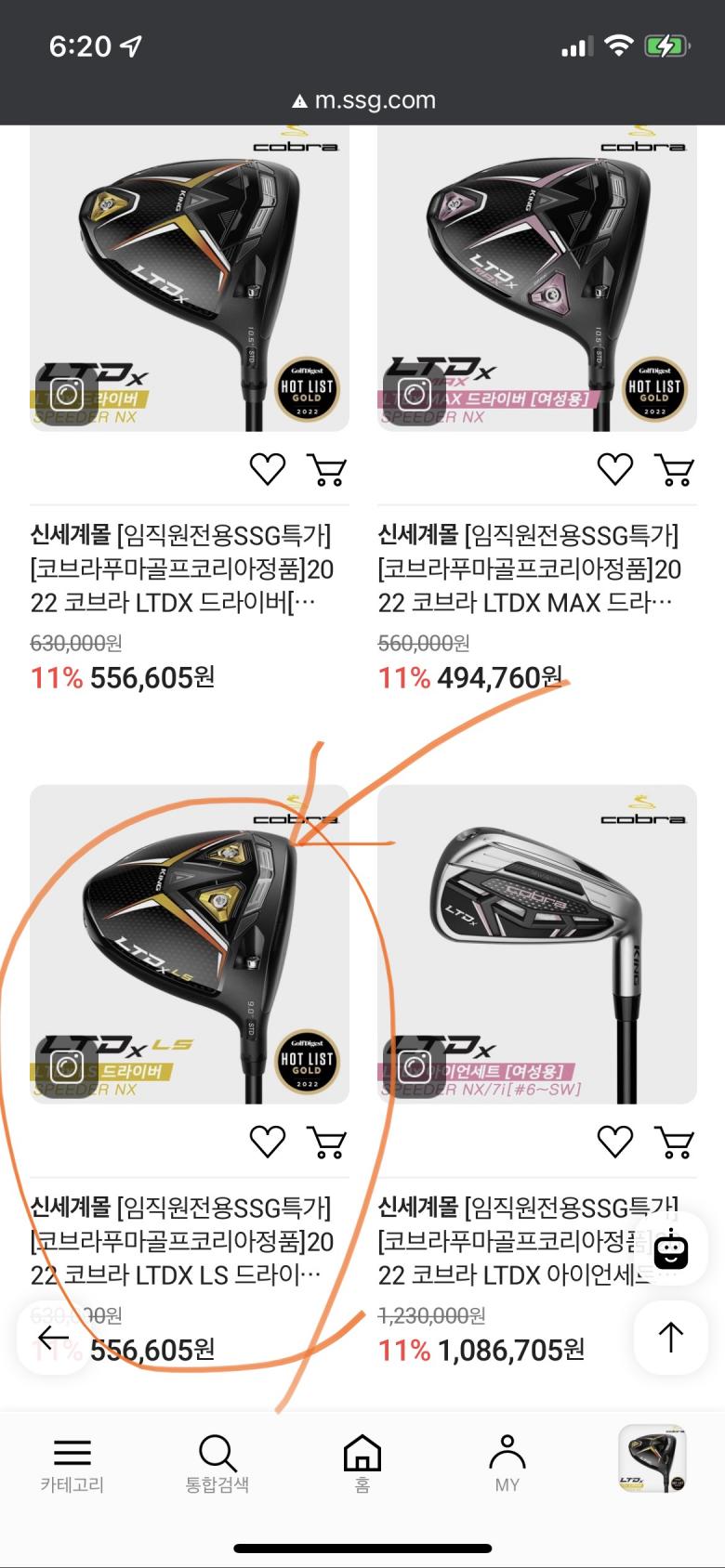This screenshot has height=1568, width=725.
Task: Wishlist the LTDX iron set
Action: [x=614, y=1142]
